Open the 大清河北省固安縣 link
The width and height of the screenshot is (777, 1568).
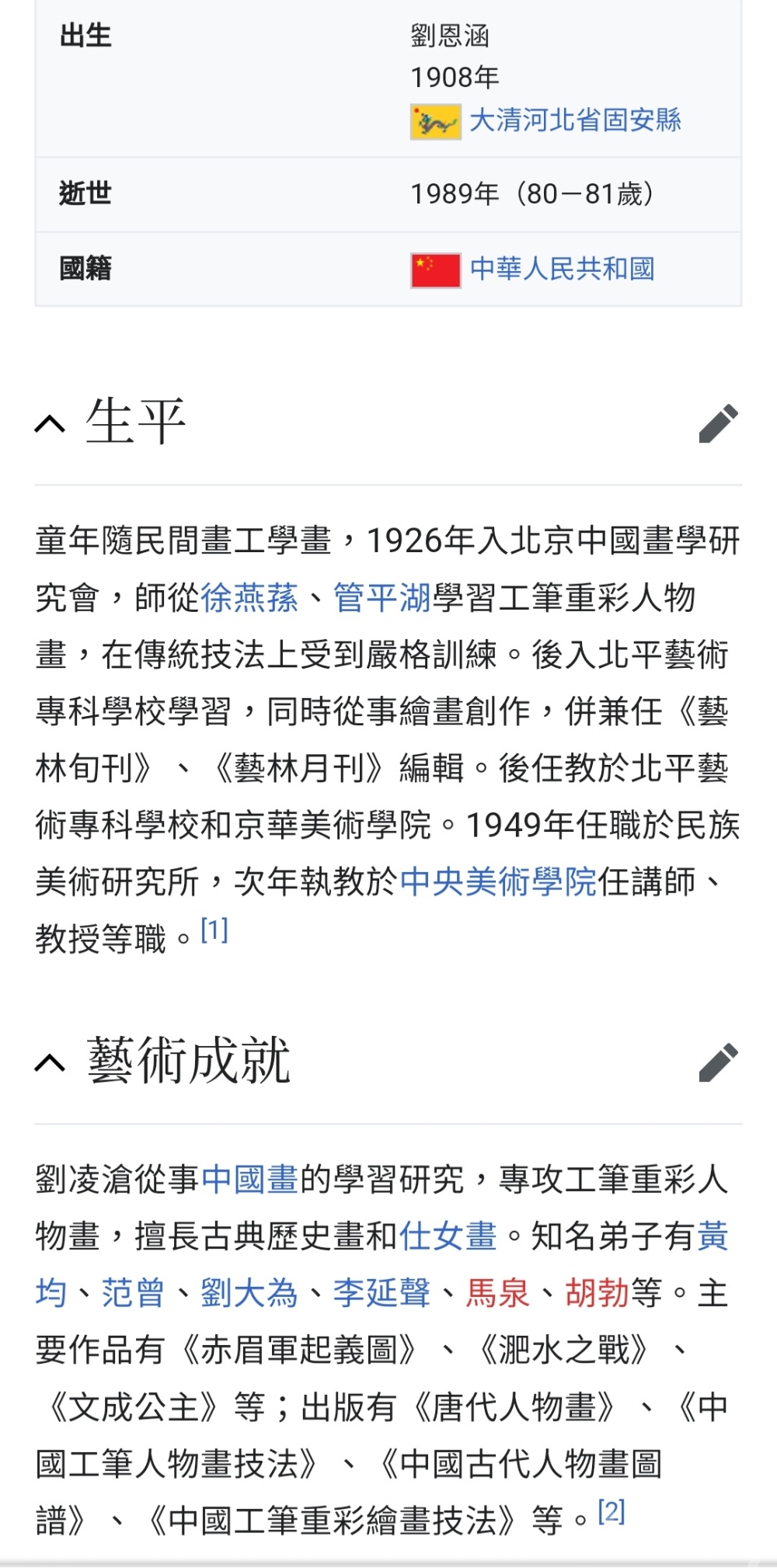point(575,120)
